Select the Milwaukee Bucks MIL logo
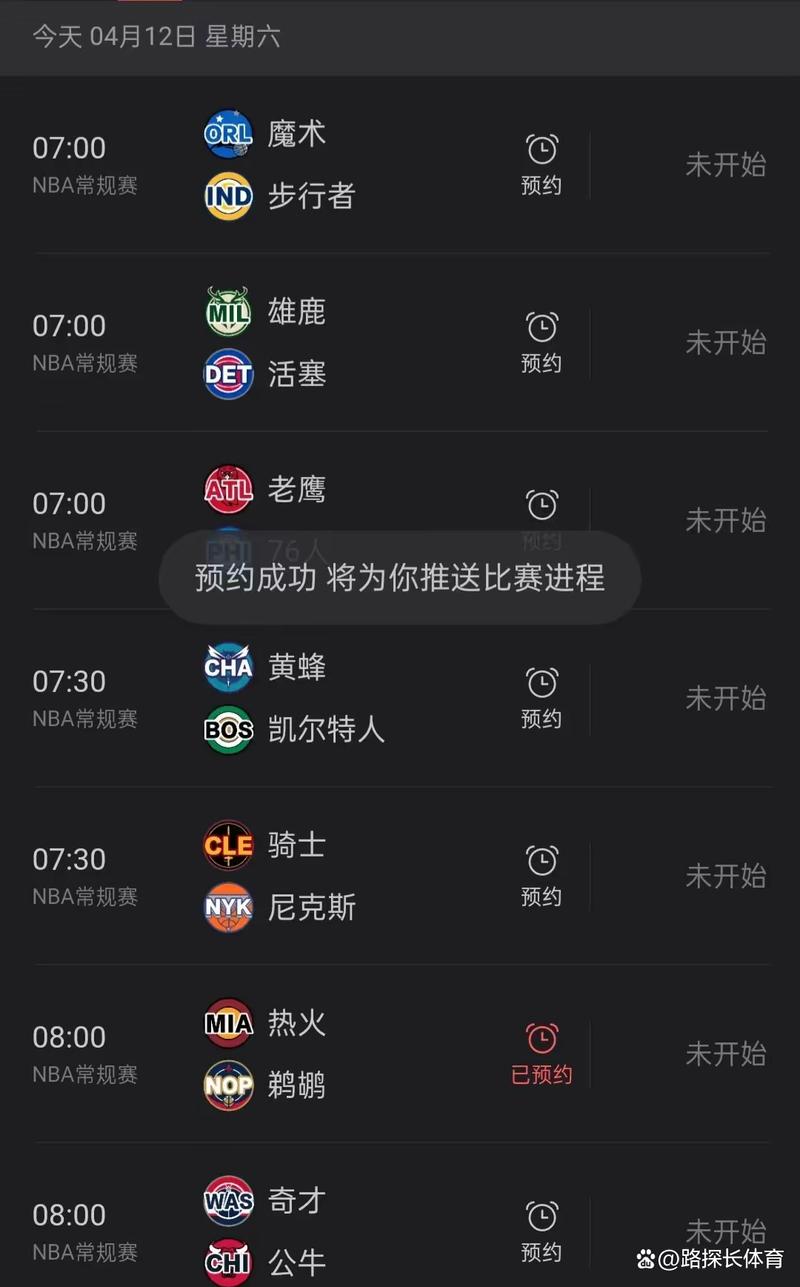 pos(228,311)
